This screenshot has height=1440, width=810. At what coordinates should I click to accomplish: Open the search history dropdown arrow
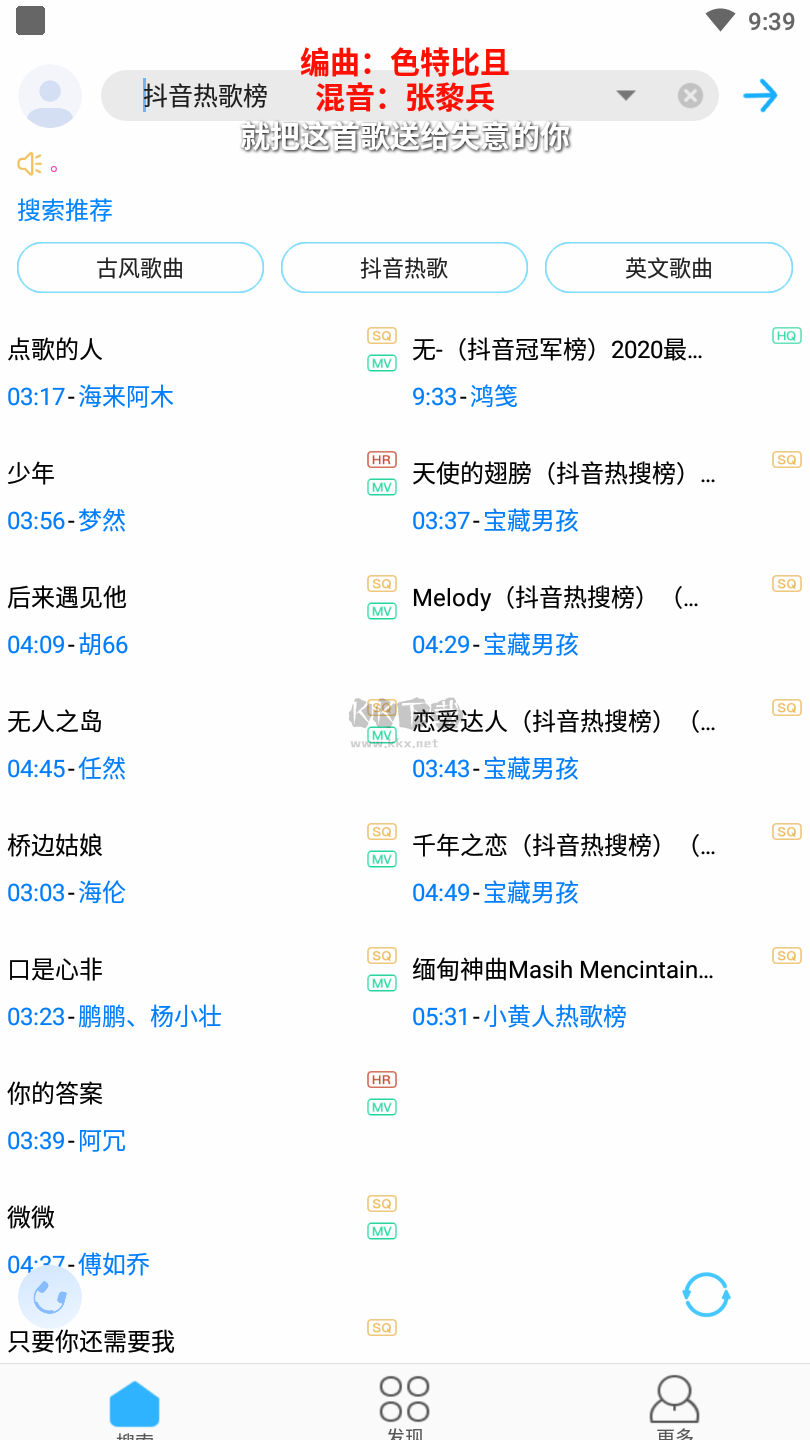pyautogui.click(x=625, y=96)
